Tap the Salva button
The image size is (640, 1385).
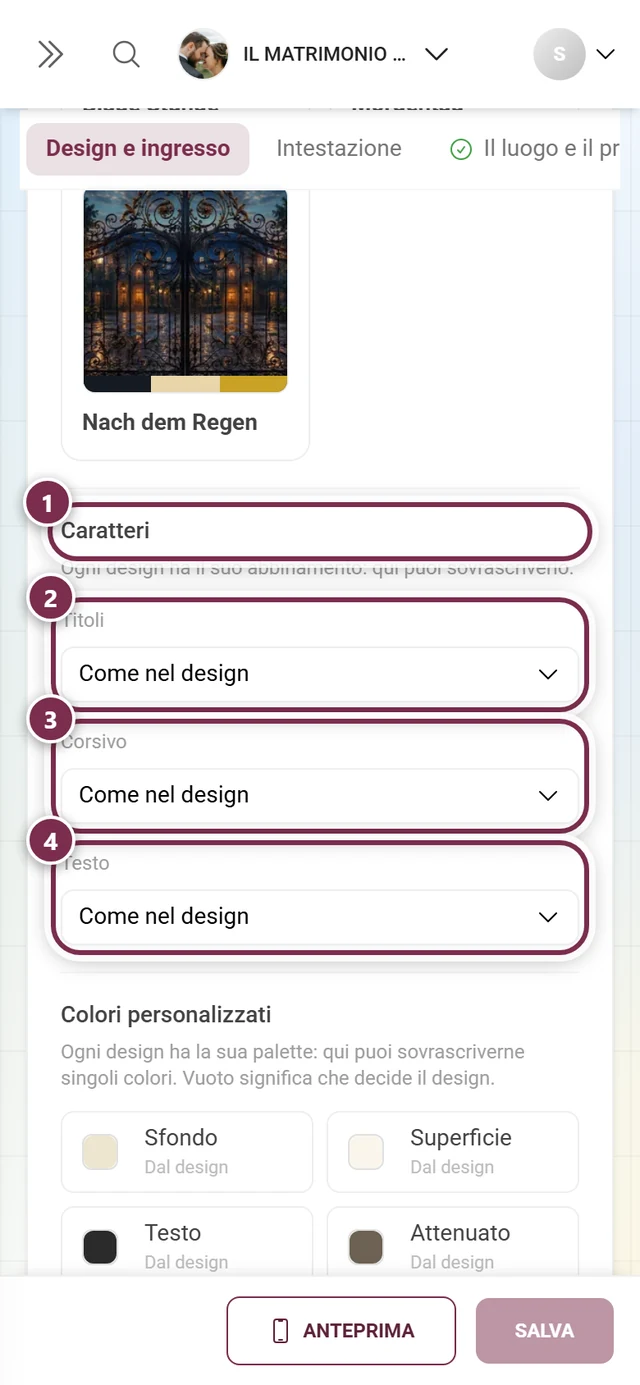[x=544, y=1331]
